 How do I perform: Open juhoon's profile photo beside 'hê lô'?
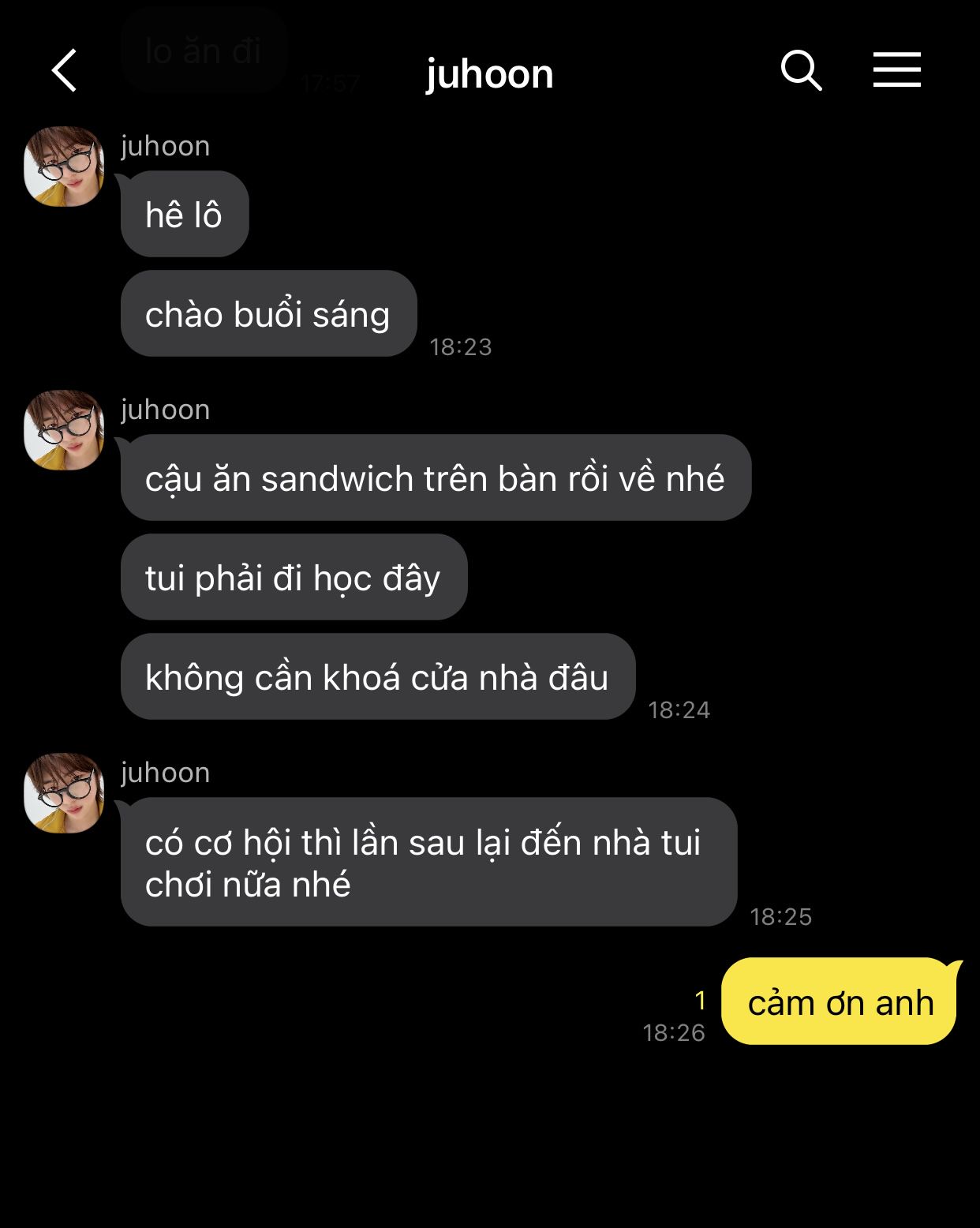click(x=64, y=167)
